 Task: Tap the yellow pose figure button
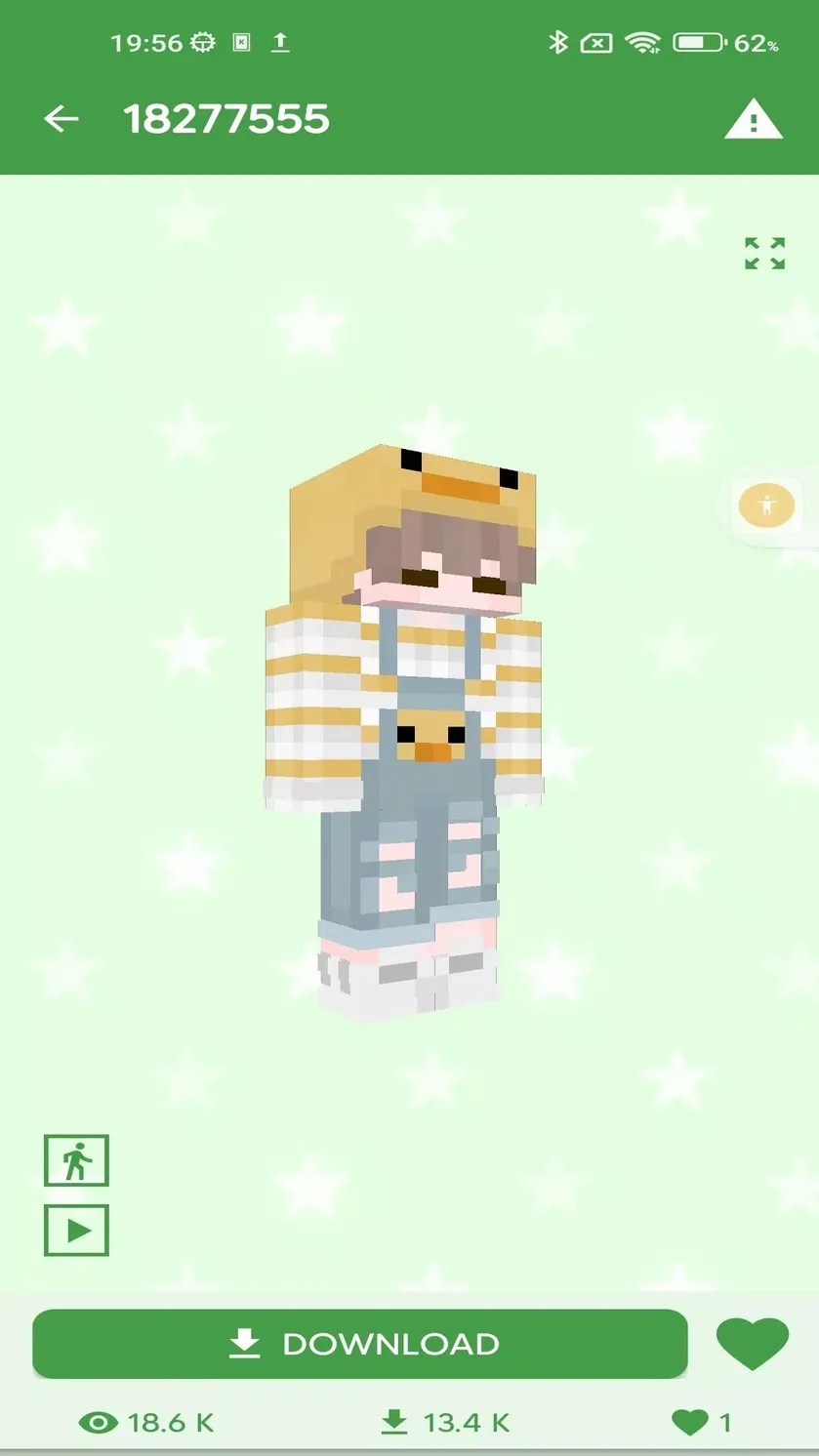(x=767, y=506)
